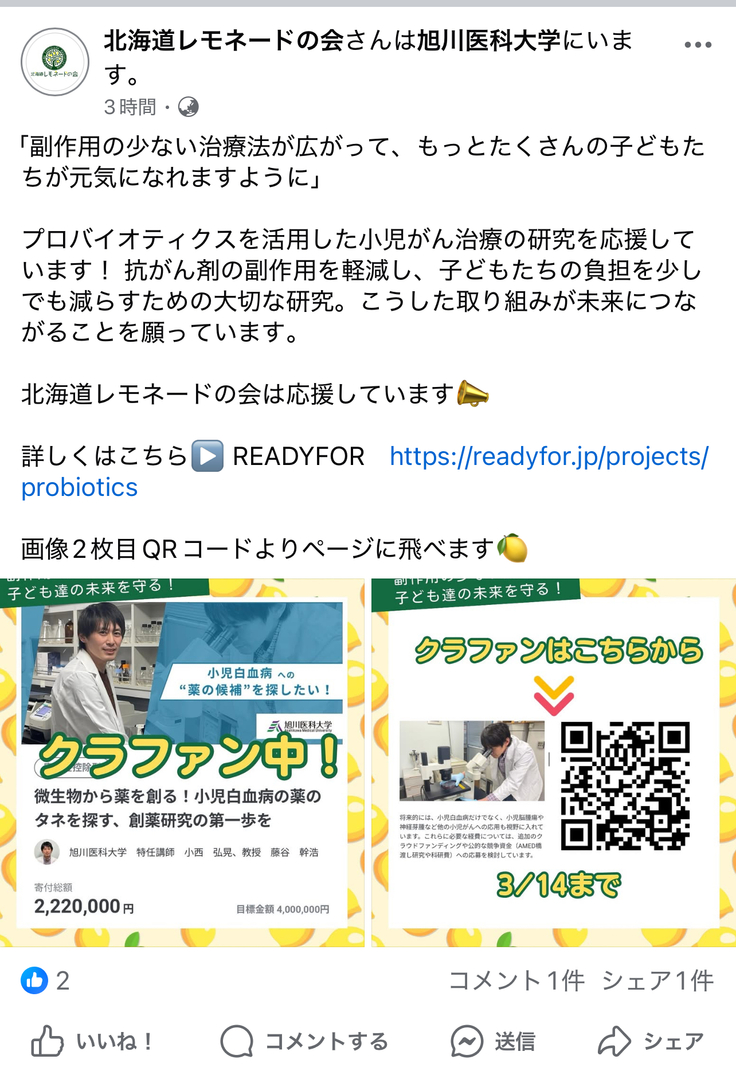The width and height of the screenshot is (736, 1071).
Task: Share the post with シェア
Action: [651, 1041]
